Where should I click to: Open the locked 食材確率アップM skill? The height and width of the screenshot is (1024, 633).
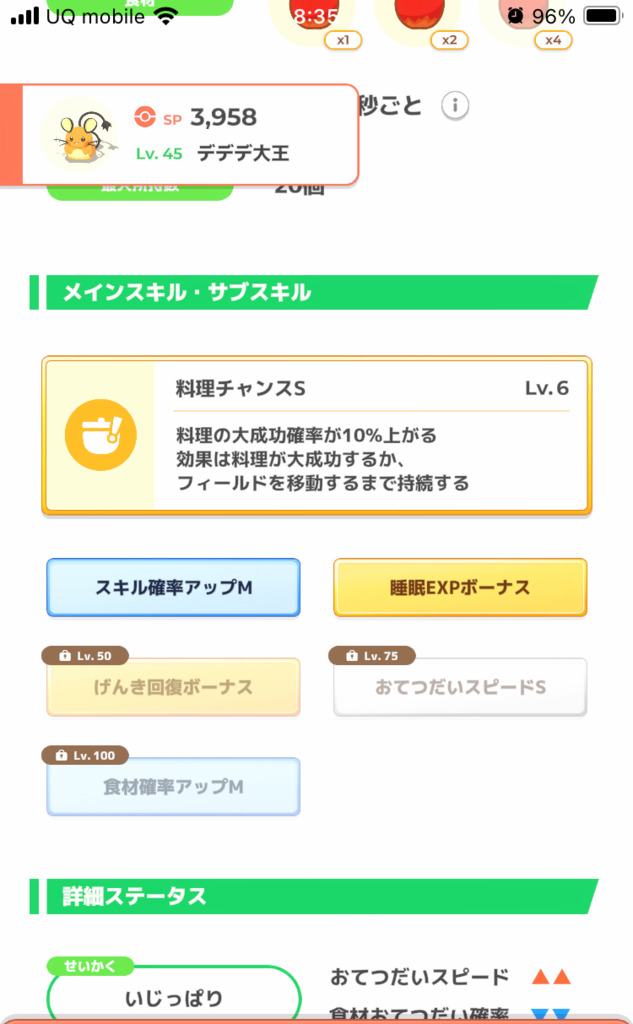(x=173, y=786)
